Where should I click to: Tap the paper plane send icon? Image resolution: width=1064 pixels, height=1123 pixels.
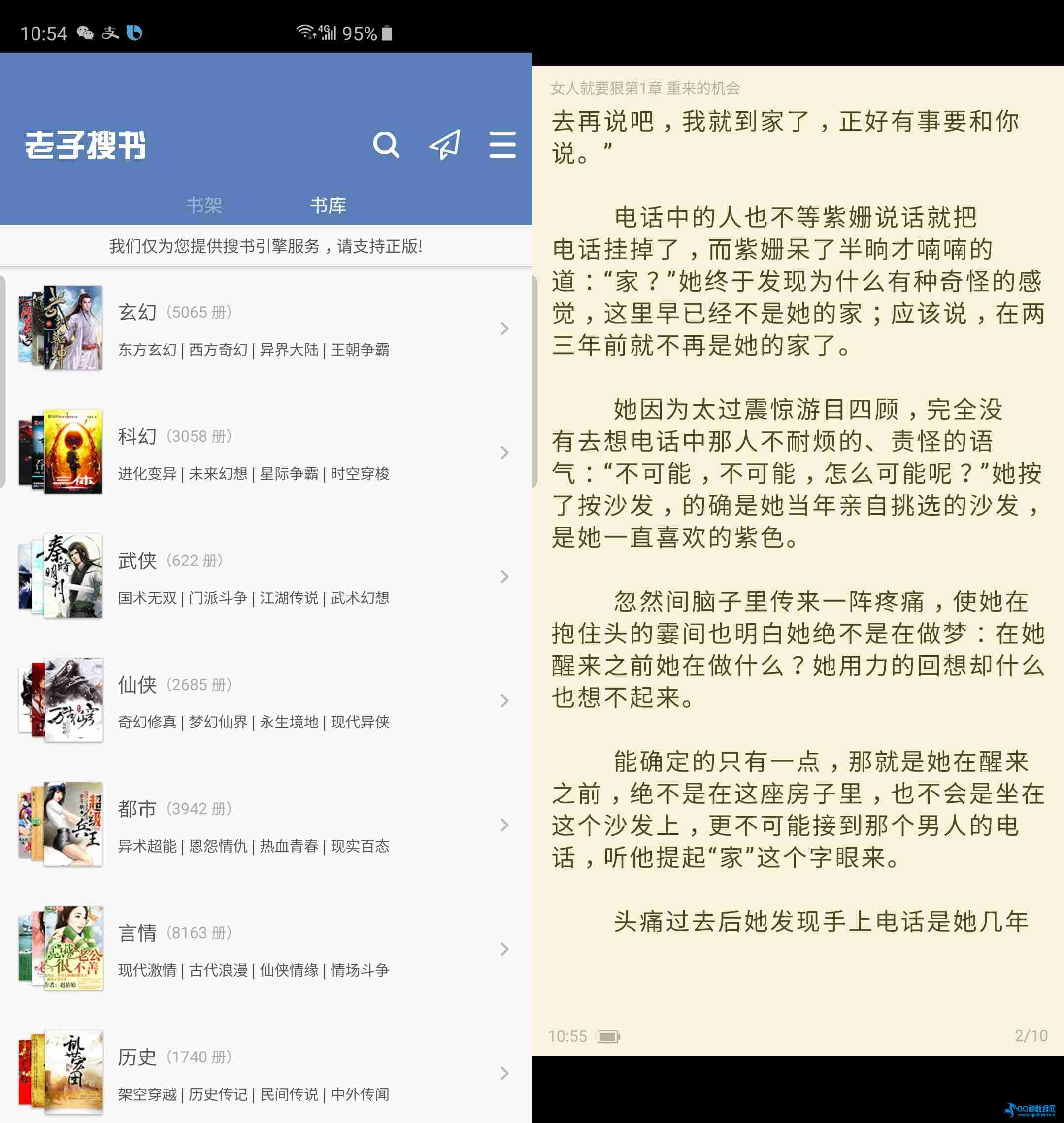(445, 145)
